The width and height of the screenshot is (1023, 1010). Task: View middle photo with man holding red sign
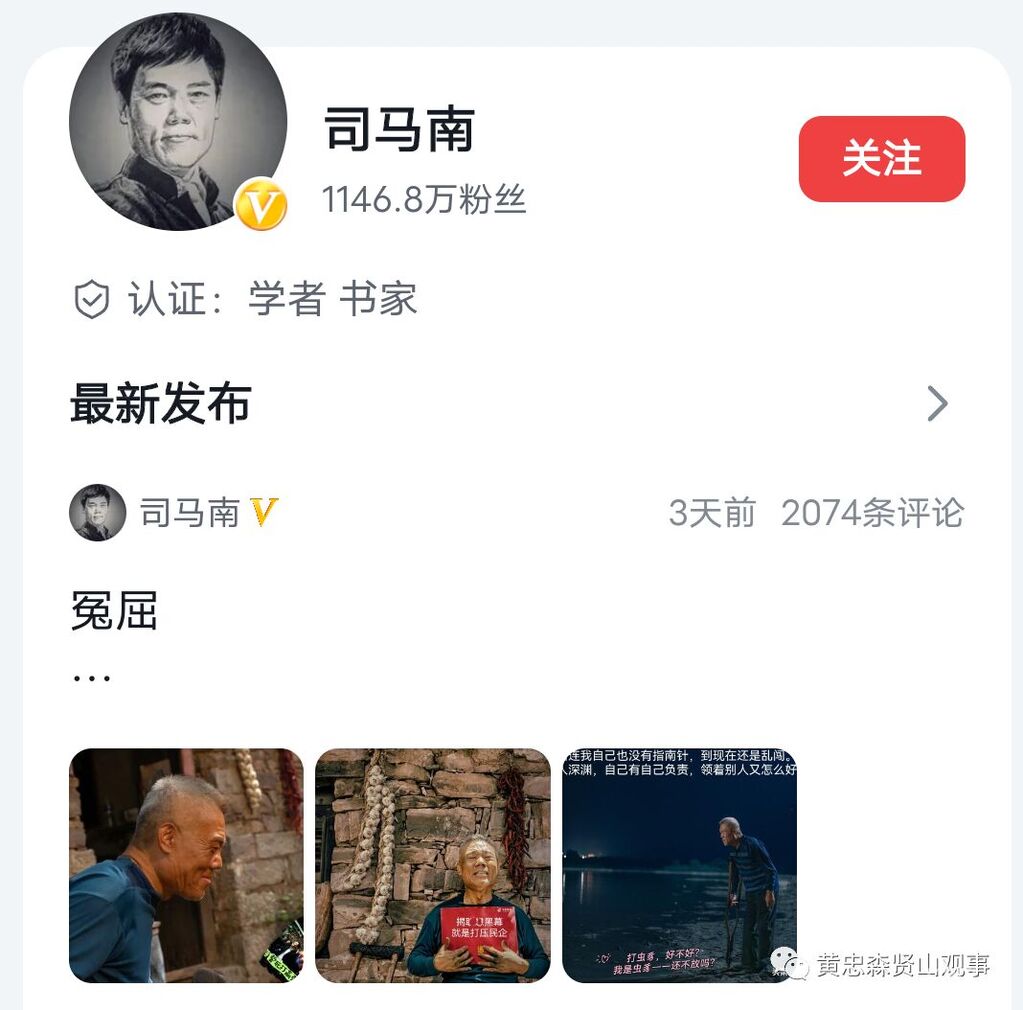pyautogui.click(x=432, y=865)
